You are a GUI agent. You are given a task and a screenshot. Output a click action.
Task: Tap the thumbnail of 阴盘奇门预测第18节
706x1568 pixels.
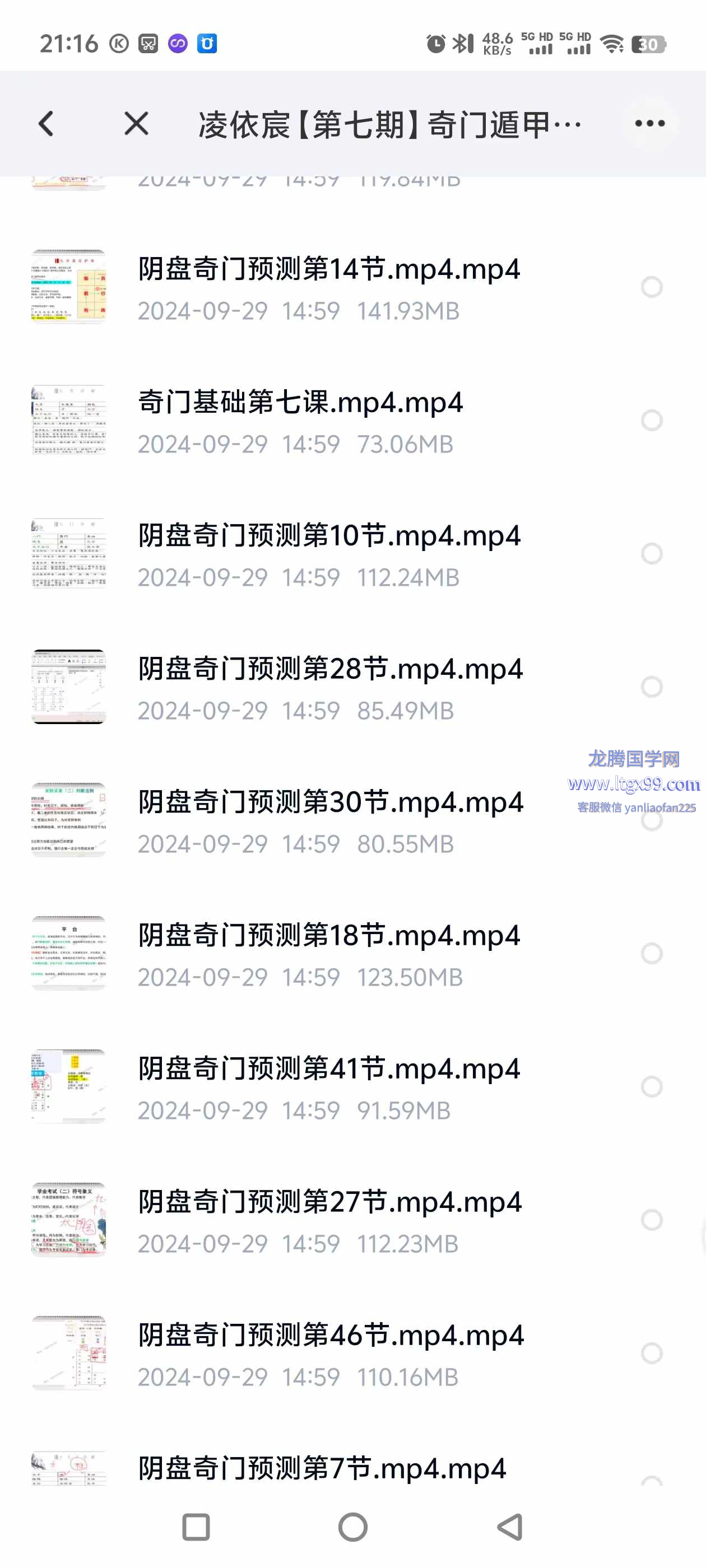(x=69, y=953)
